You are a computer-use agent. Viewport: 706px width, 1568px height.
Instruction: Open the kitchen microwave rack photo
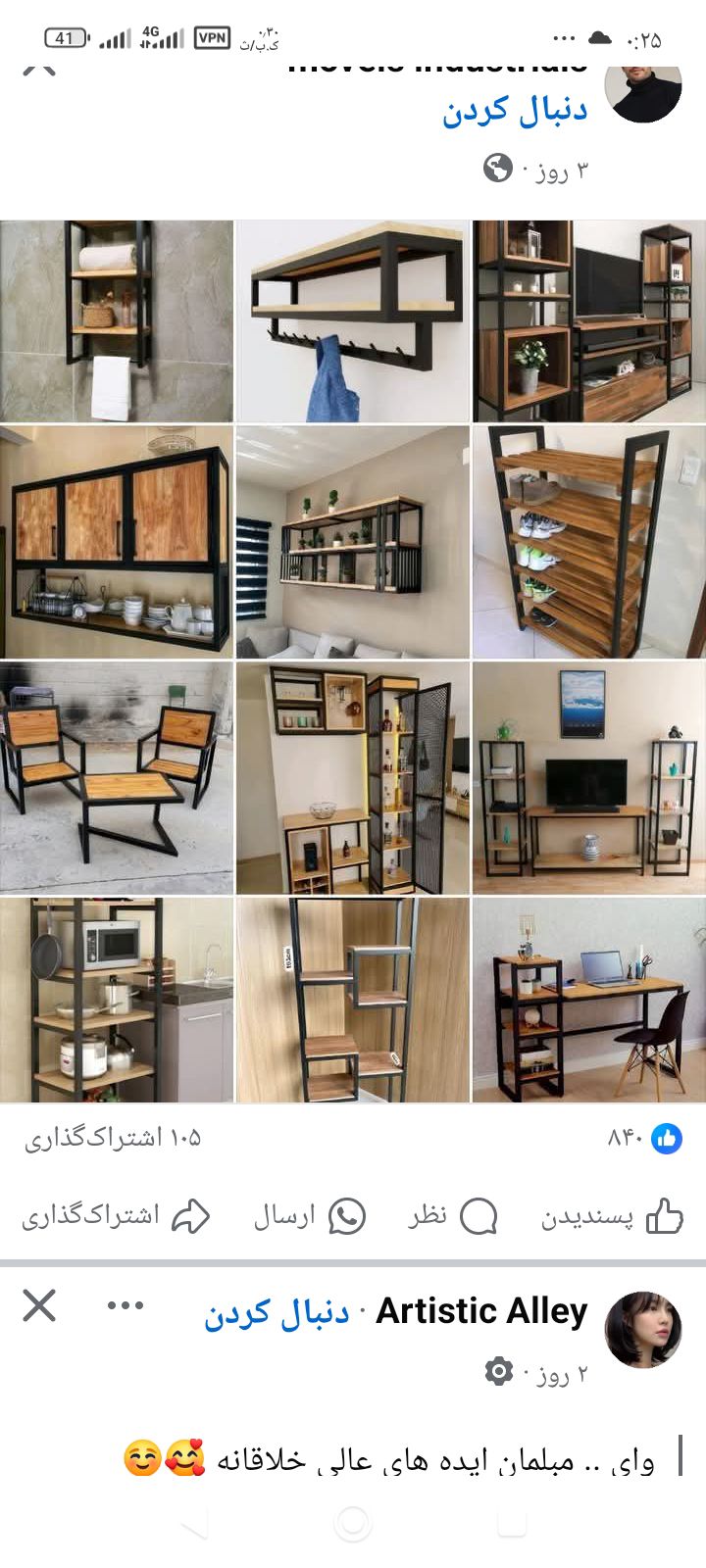[x=117, y=1000]
